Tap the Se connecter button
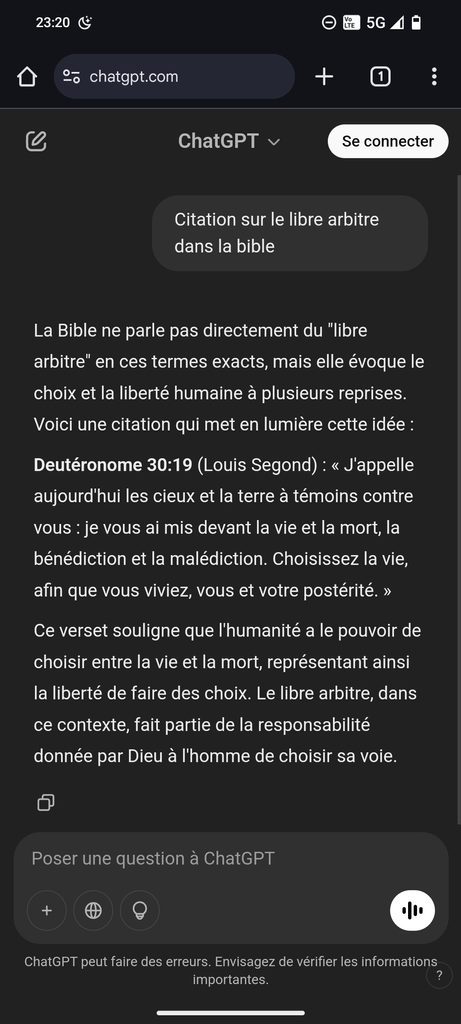 point(388,141)
